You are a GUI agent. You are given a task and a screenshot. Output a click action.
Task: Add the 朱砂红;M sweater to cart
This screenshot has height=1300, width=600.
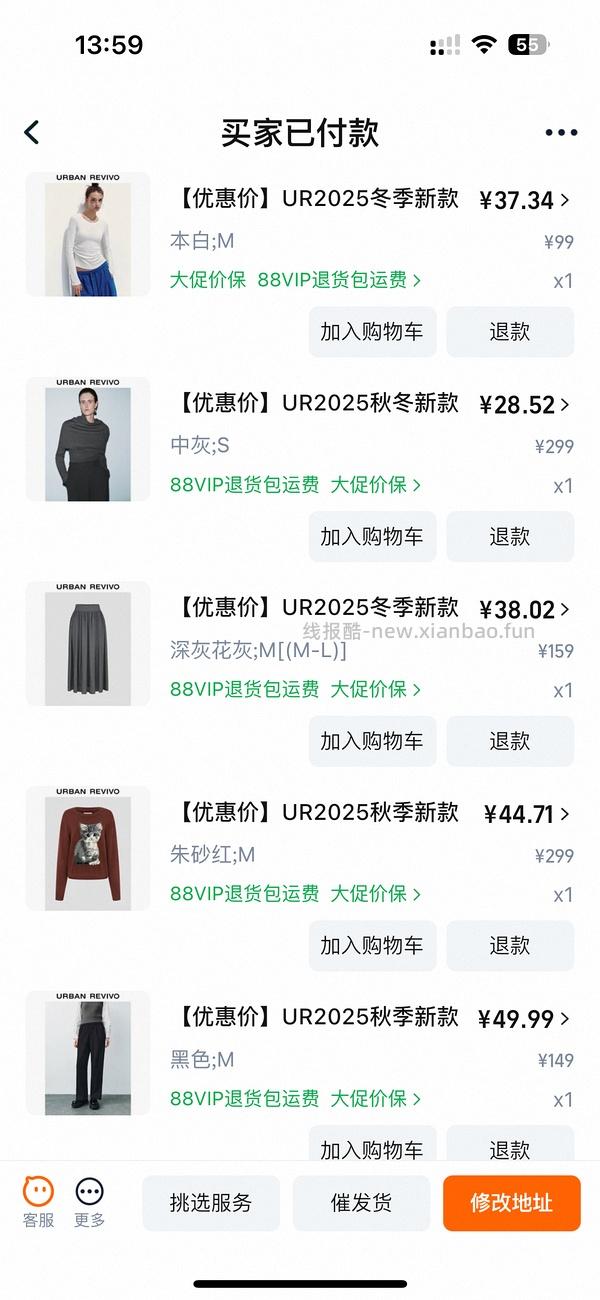click(372, 945)
